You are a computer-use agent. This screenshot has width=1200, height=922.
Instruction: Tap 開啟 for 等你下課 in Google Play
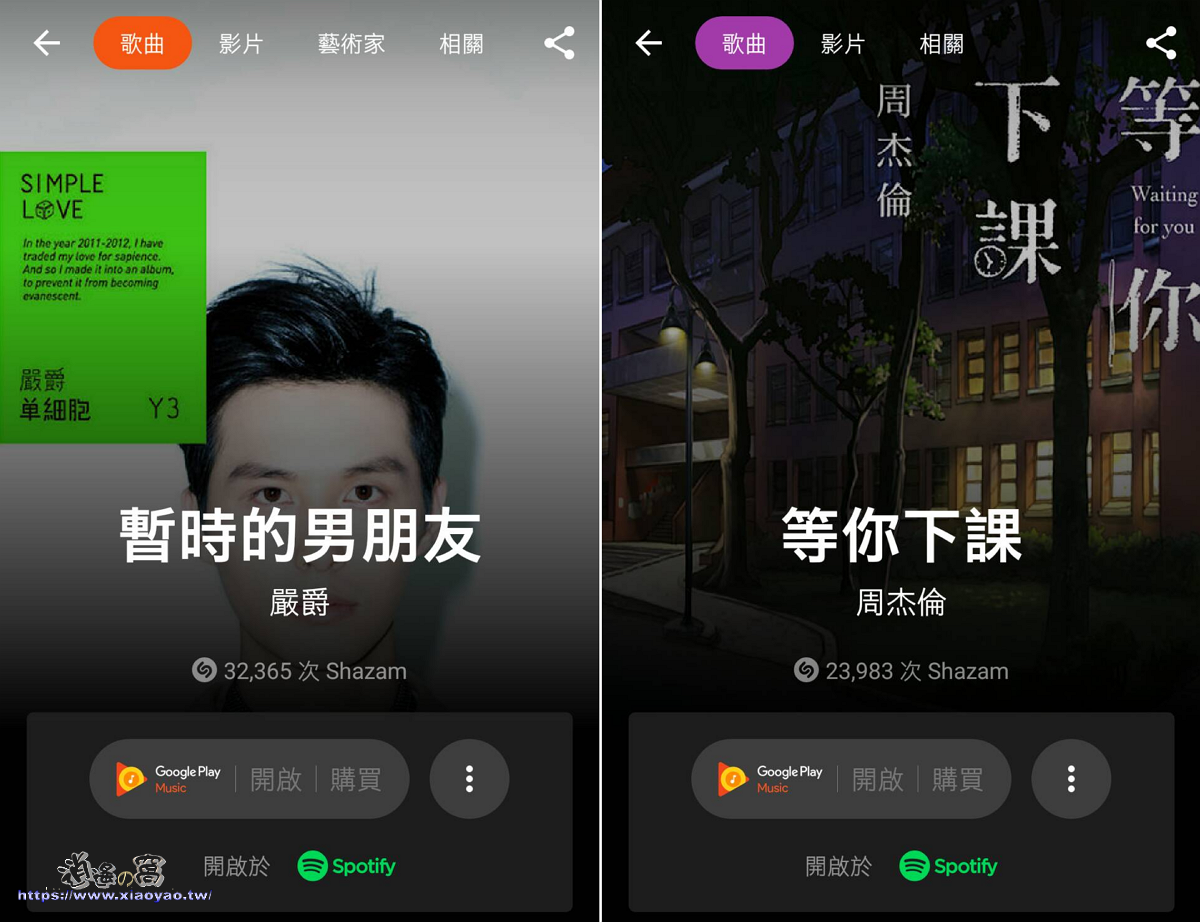[878, 779]
